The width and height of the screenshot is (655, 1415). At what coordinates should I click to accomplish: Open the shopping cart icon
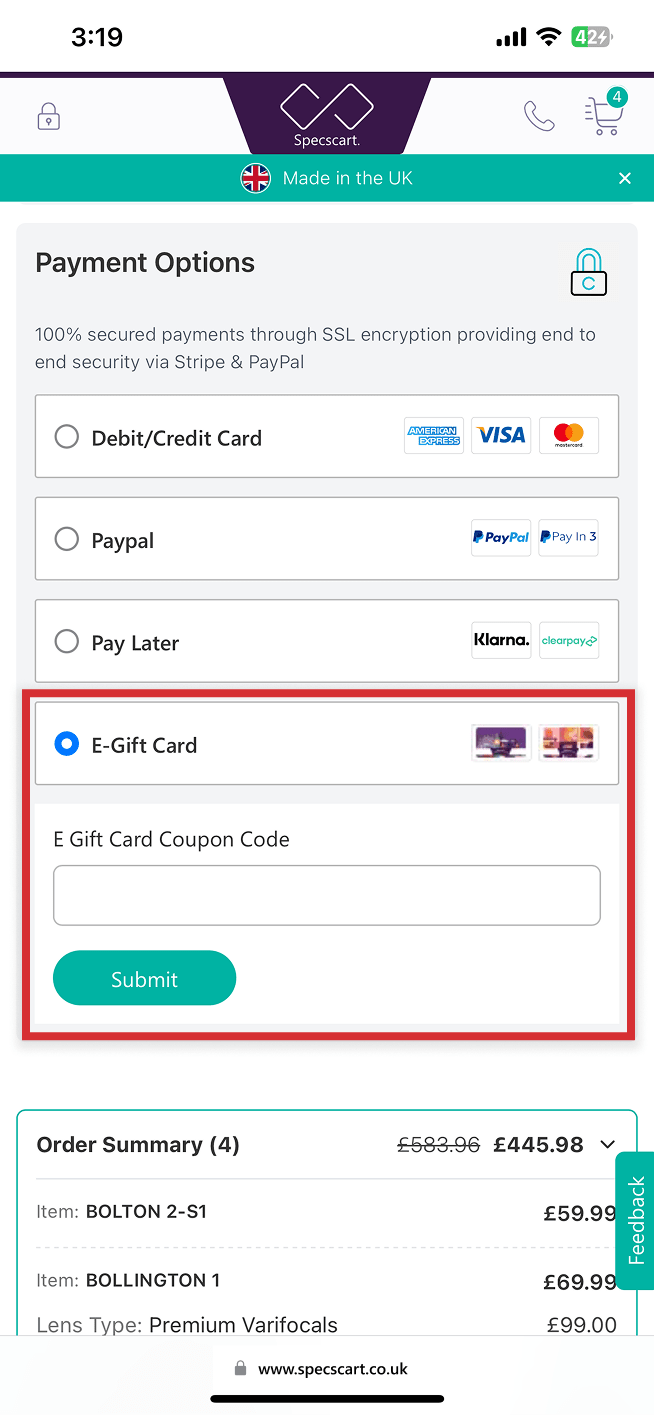[x=605, y=115]
